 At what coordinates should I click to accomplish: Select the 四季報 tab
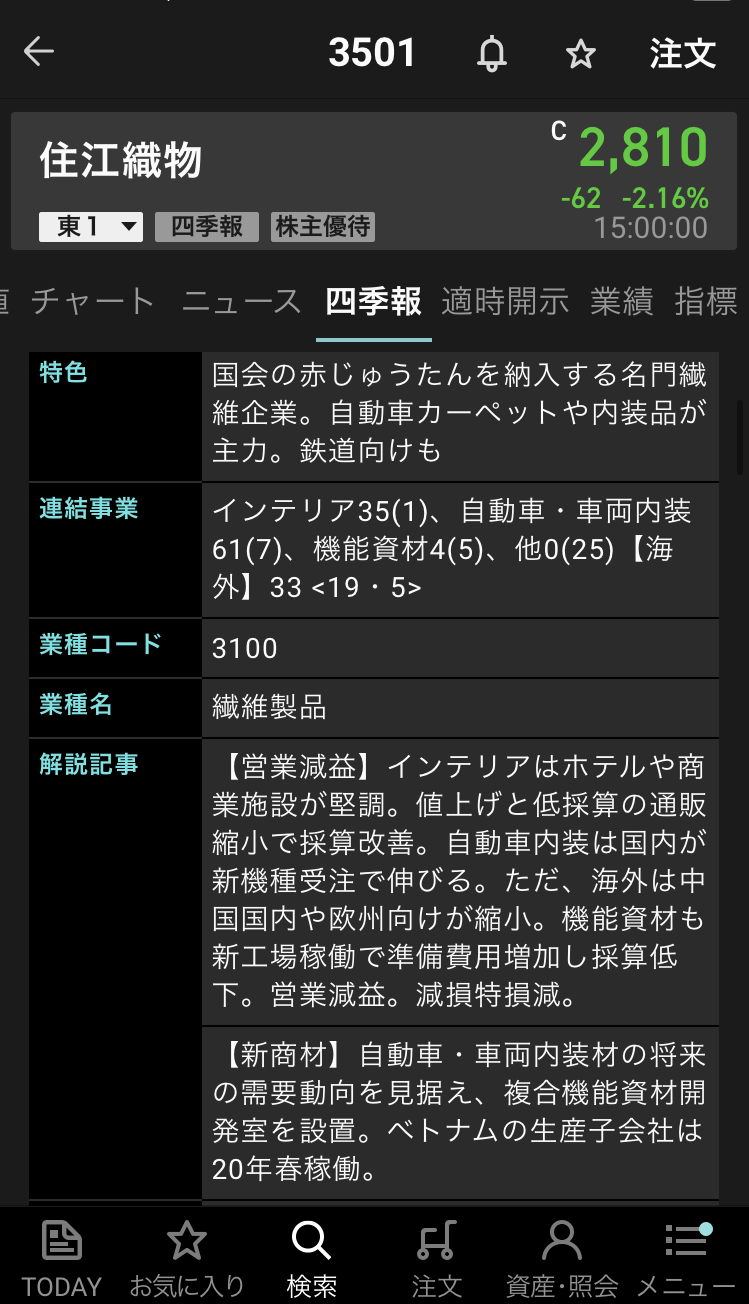coord(374,301)
